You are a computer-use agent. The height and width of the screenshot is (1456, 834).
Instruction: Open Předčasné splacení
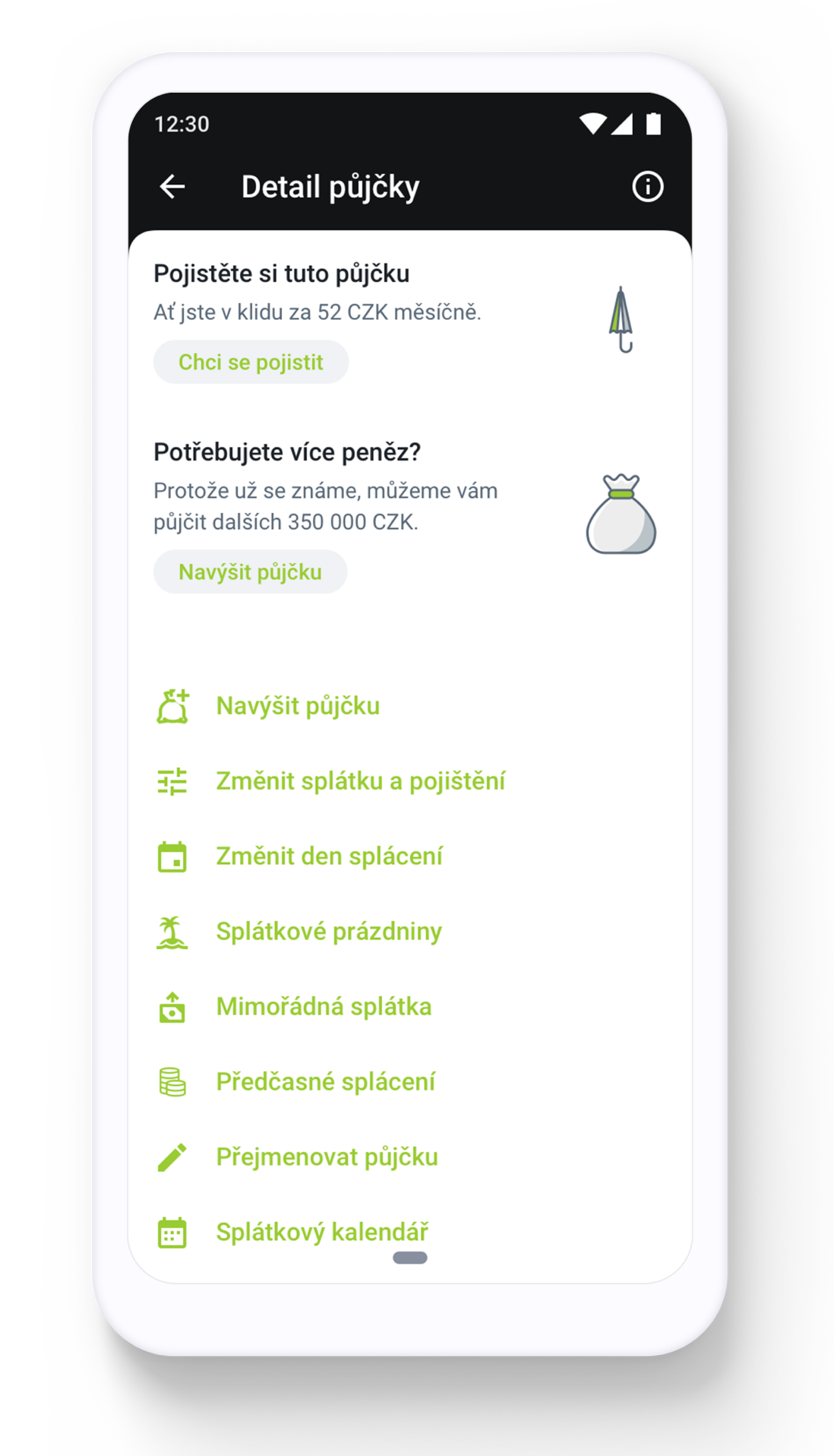click(x=325, y=1082)
